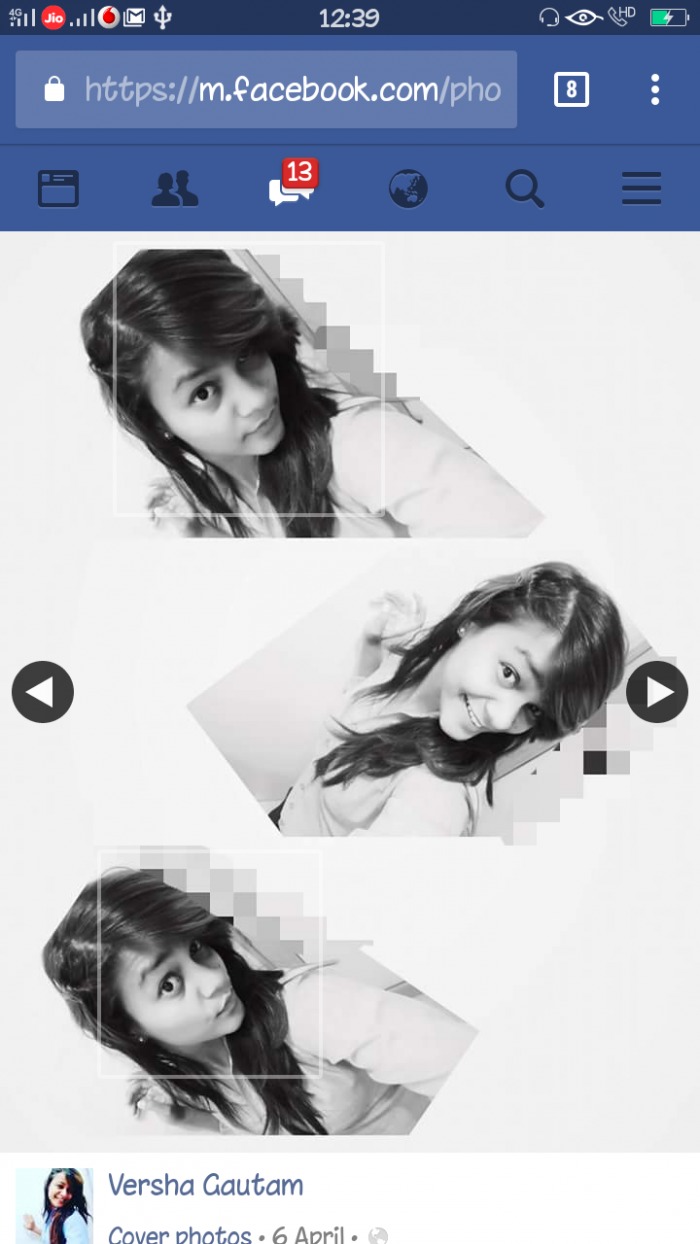The height and width of the screenshot is (1244, 700).
Task: Go to the Facebook news feed
Action: (x=58, y=188)
